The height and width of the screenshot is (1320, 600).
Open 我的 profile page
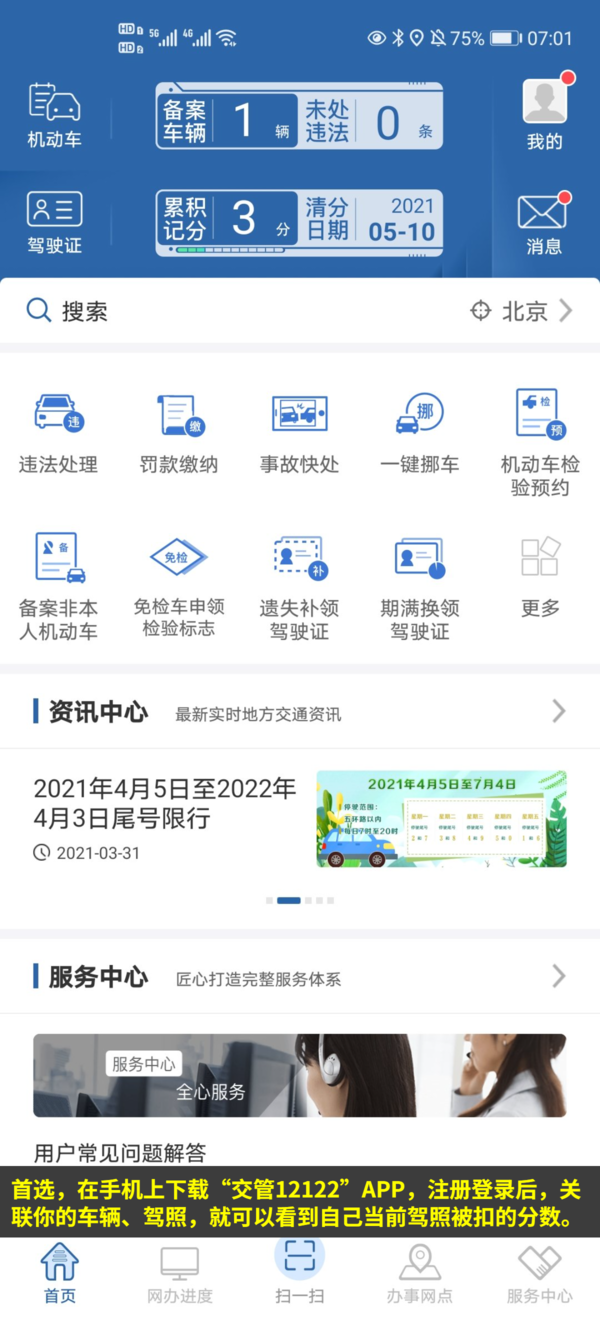pos(544,116)
